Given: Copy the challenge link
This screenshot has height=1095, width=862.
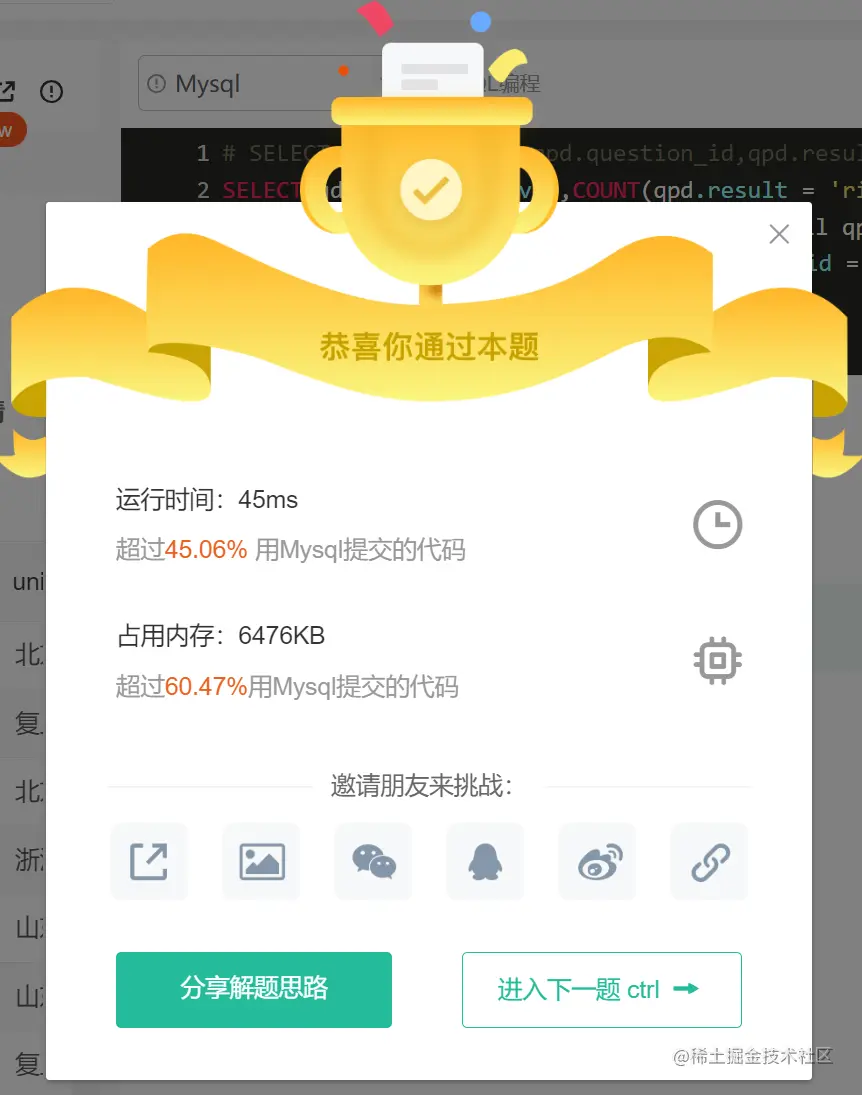Looking at the screenshot, I should pyautogui.click(x=709, y=861).
